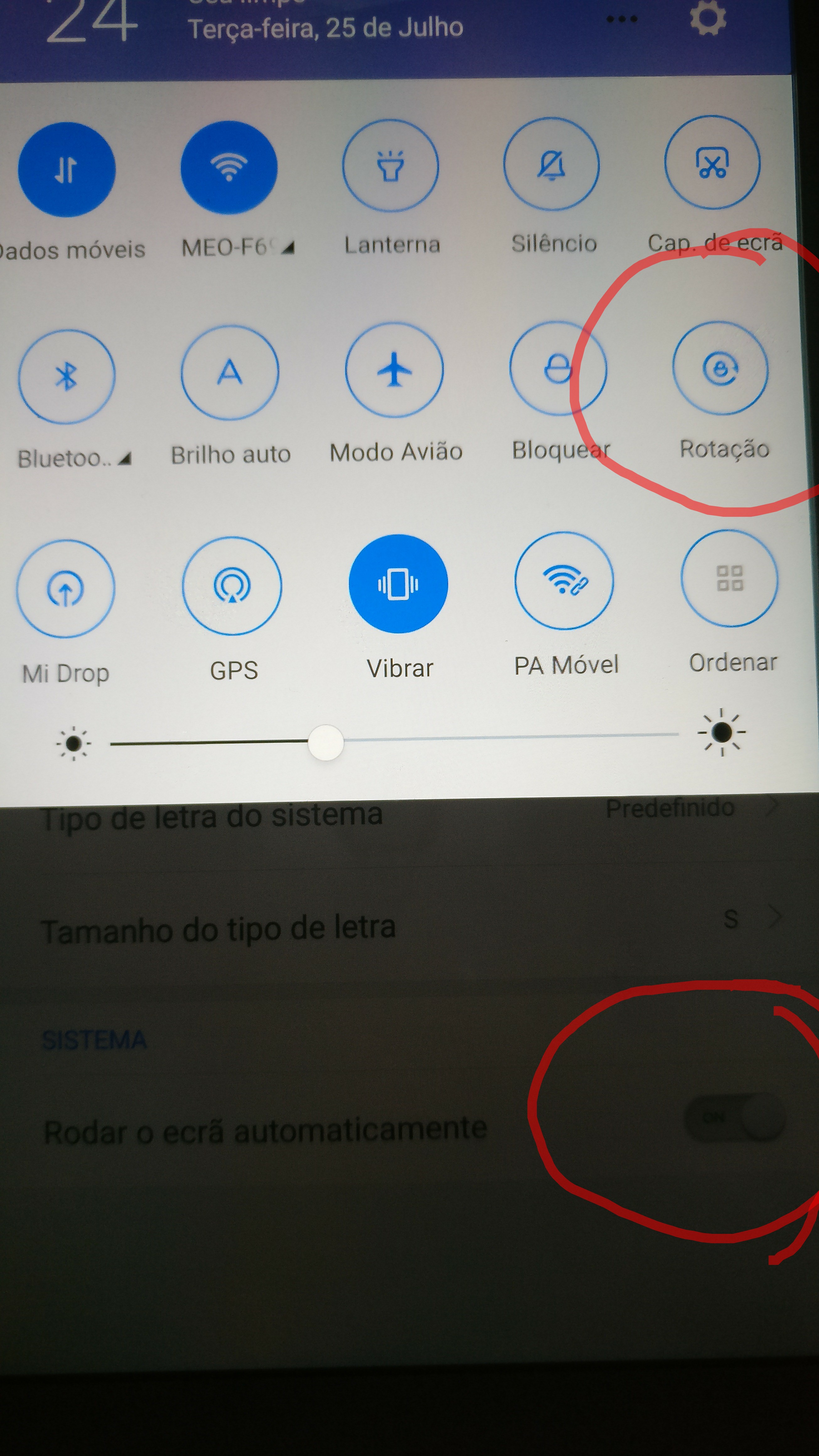Image resolution: width=819 pixels, height=1456 pixels.
Task: Disable Vibrar mode
Action: pos(399,583)
